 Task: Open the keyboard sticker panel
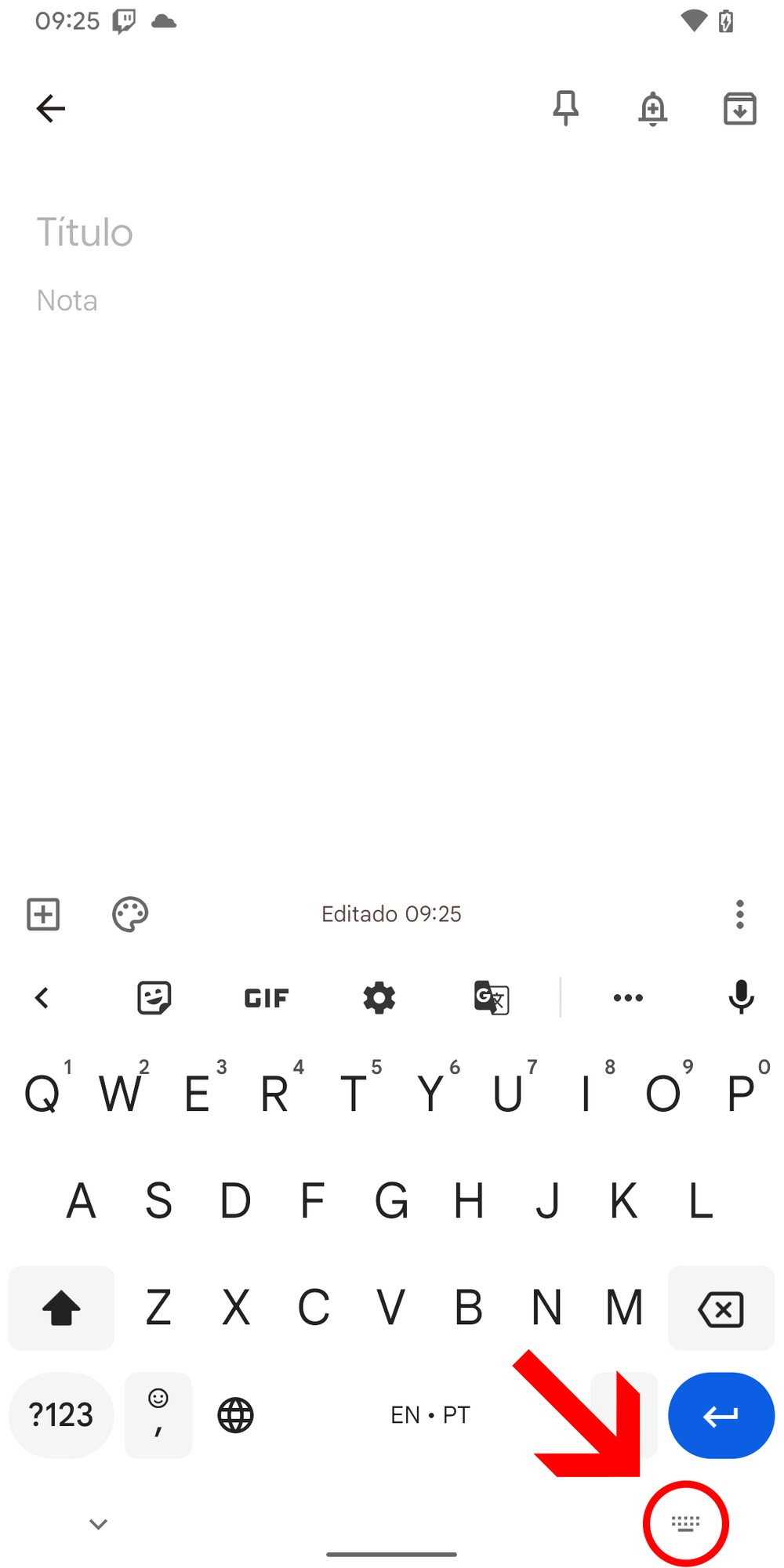pos(154,998)
